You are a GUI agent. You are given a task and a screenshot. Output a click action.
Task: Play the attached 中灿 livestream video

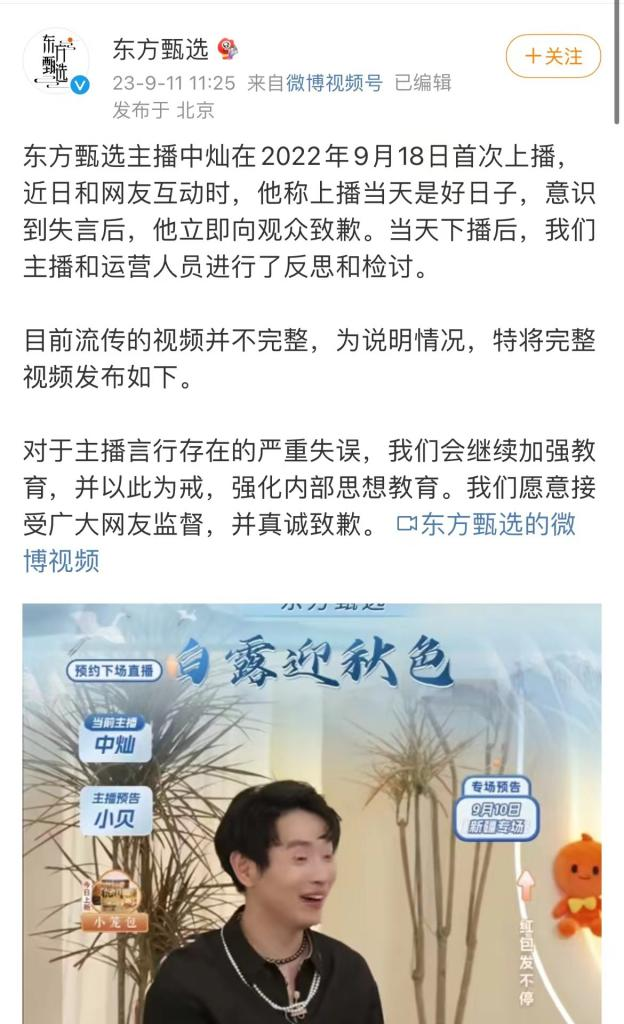(312, 812)
